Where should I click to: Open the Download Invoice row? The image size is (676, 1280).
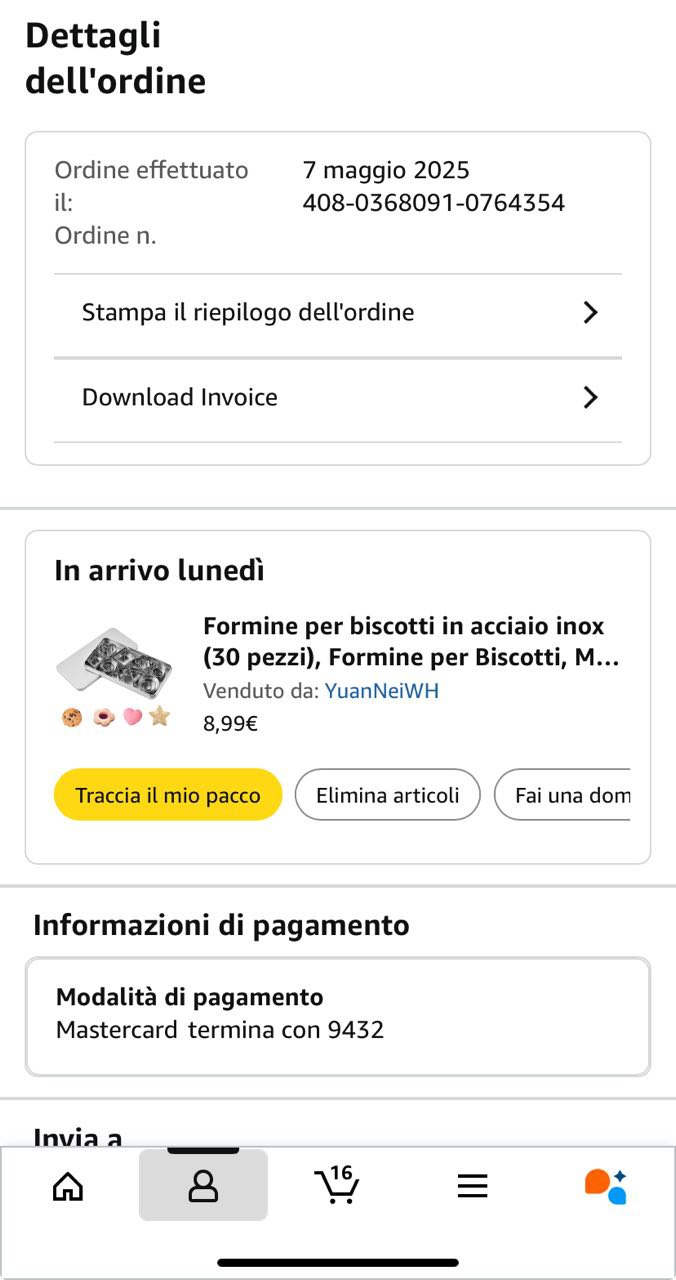337,398
